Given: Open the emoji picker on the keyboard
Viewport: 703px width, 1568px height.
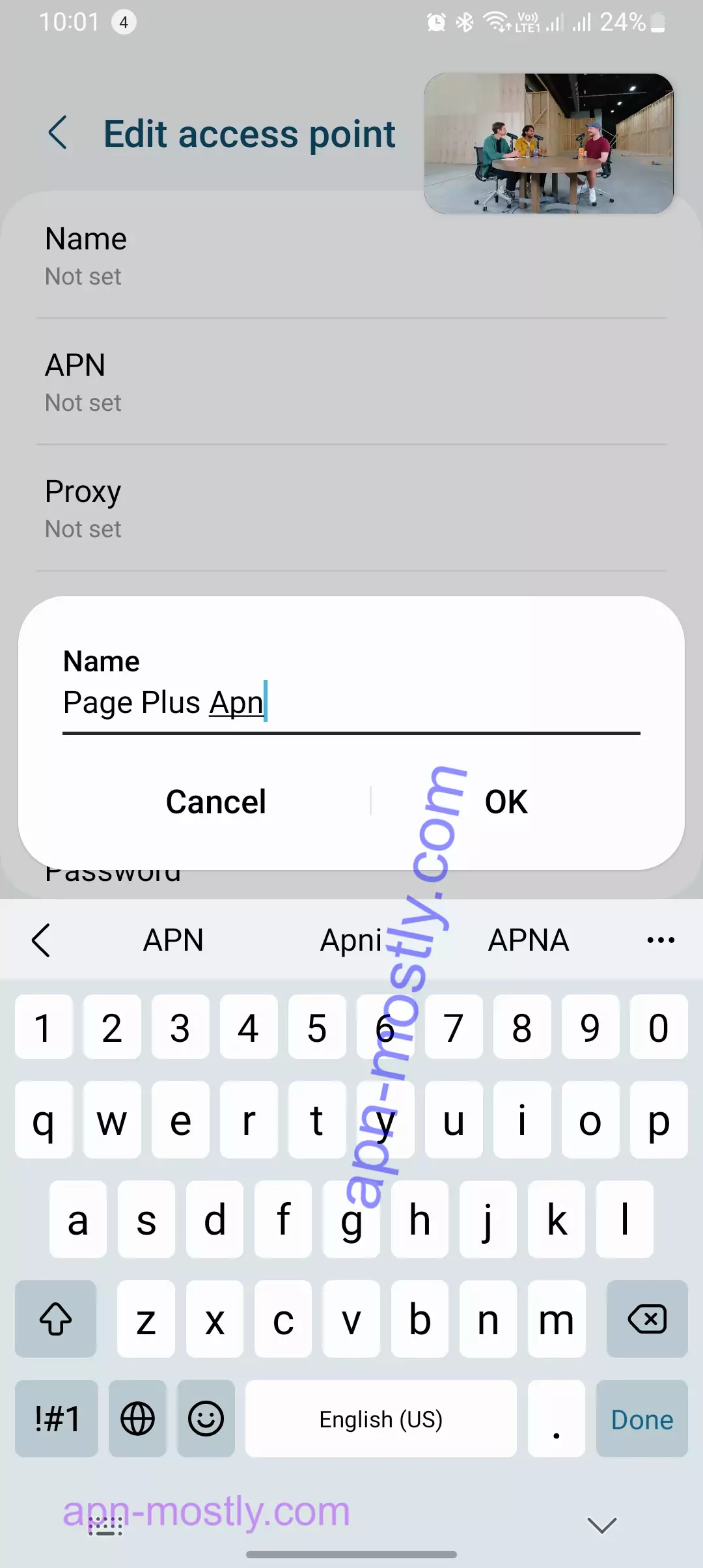Looking at the screenshot, I should (206, 1419).
